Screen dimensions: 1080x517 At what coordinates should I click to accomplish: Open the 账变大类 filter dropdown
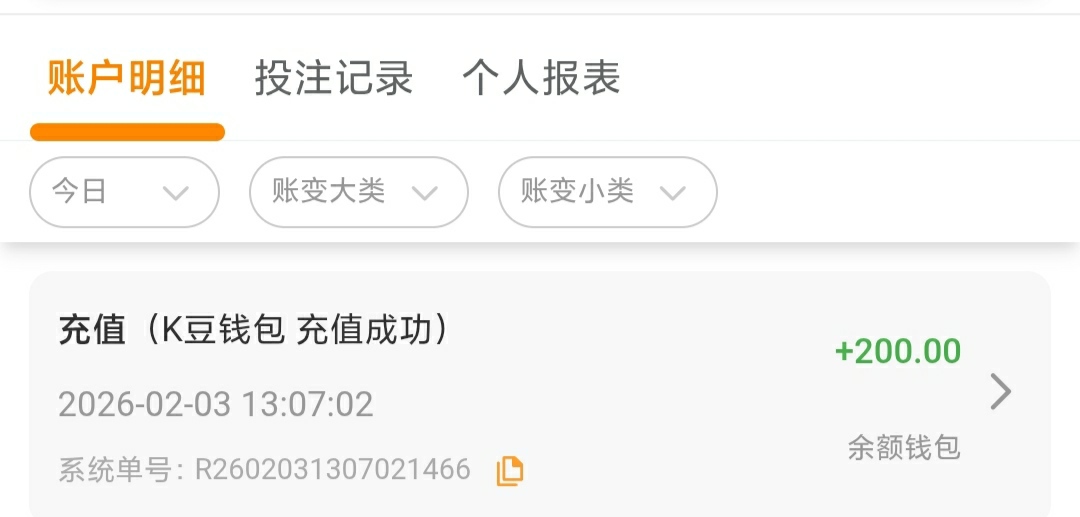358,192
